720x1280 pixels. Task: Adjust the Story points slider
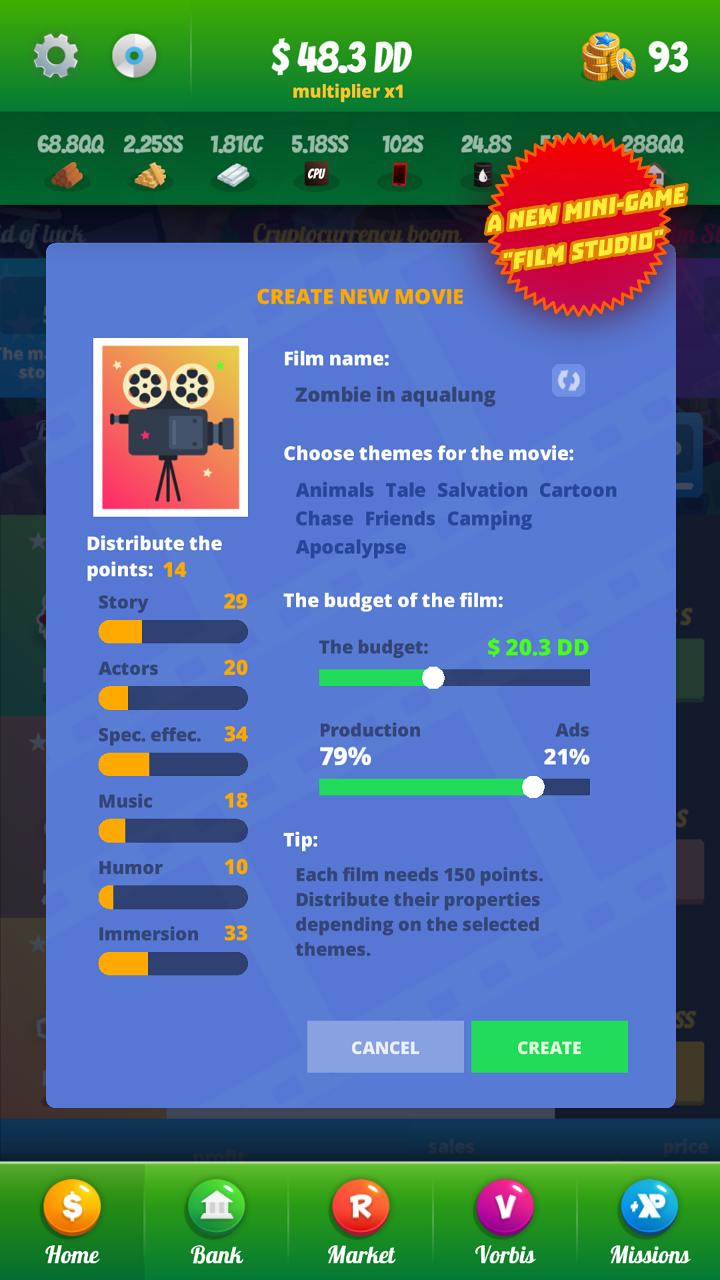click(173, 632)
